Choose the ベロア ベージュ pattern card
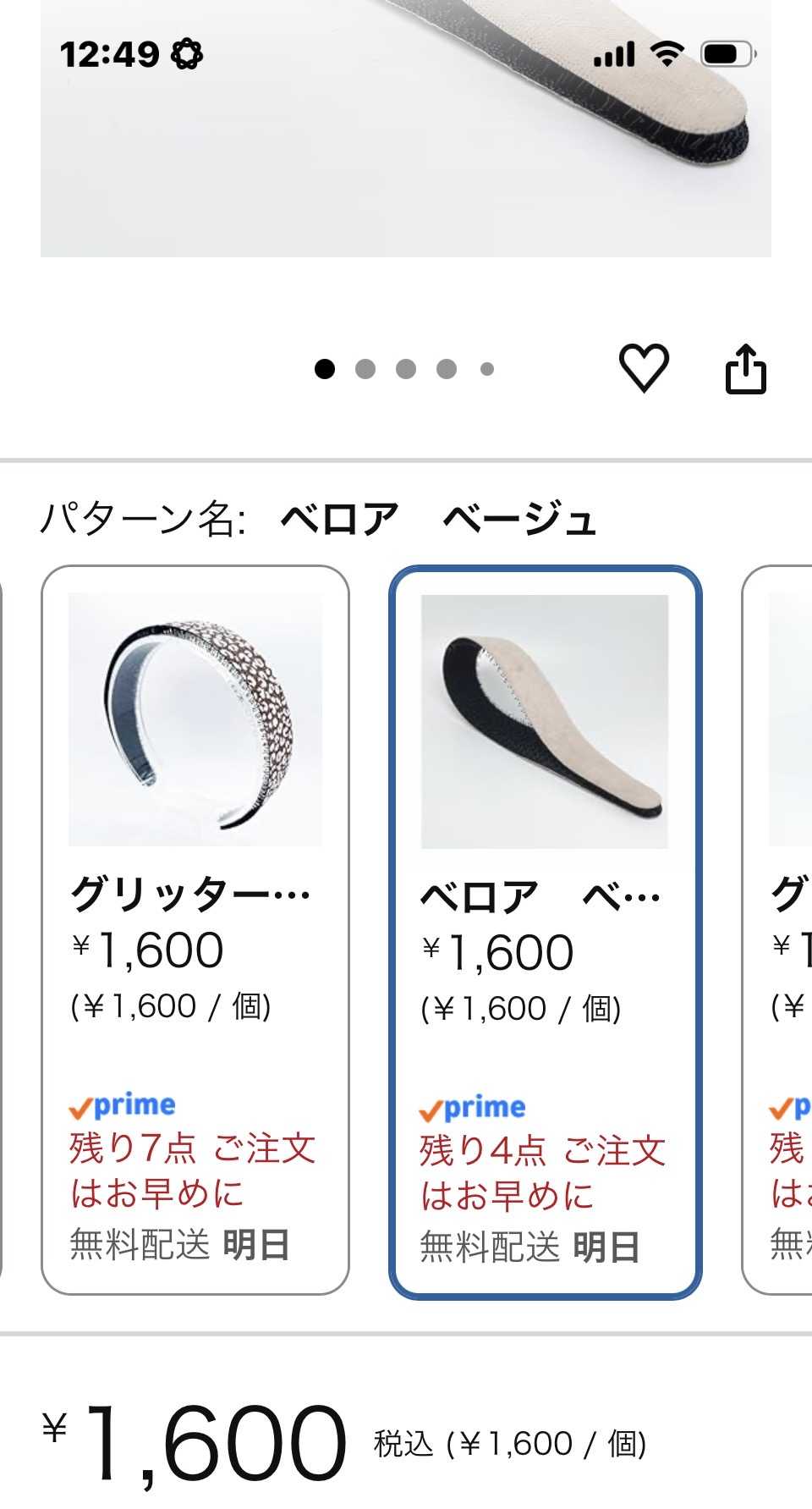The height and width of the screenshot is (1509, 812). (545, 931)
